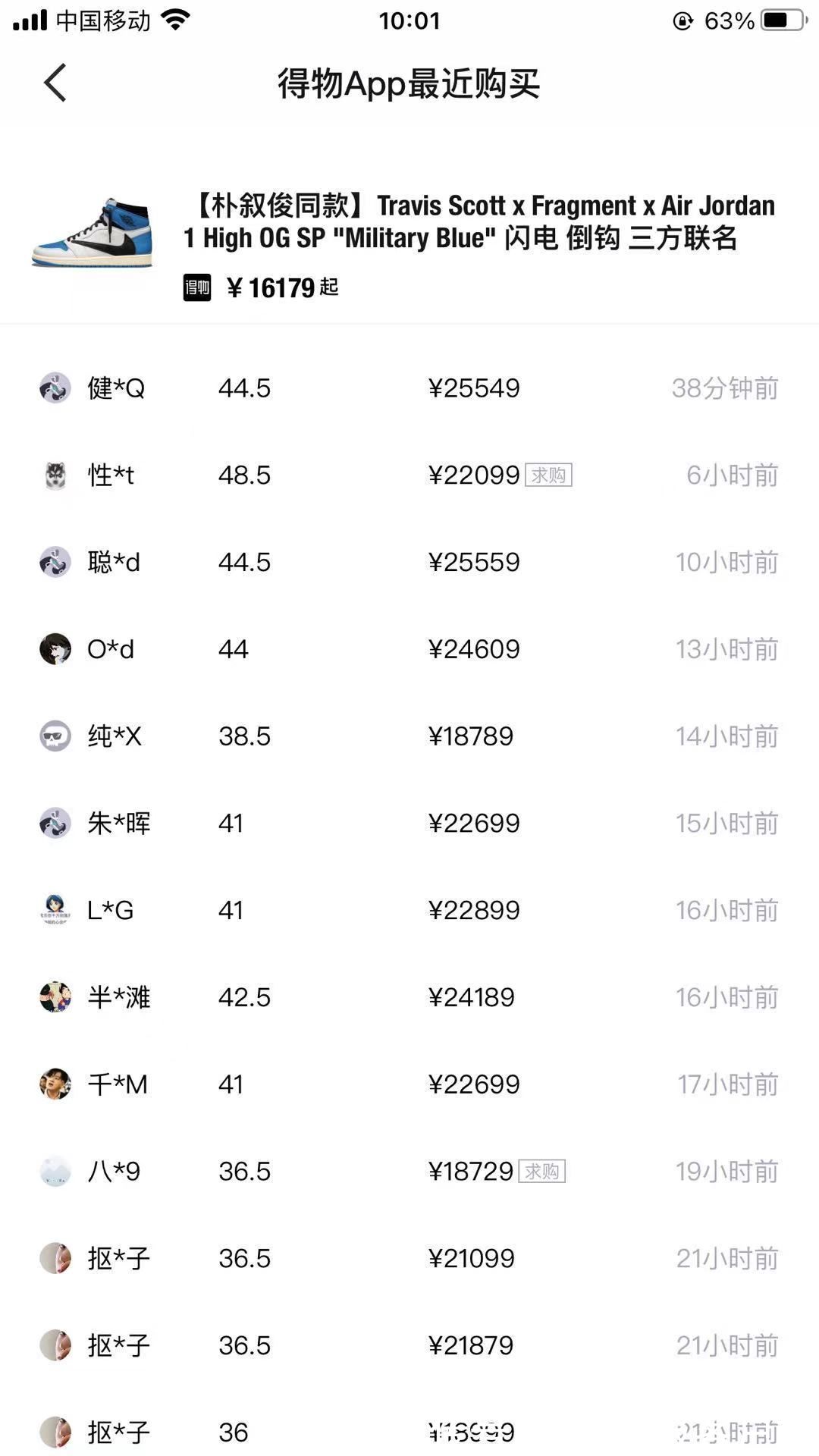Tap the 求购 badge beside ¥18729

point(543,1171)
